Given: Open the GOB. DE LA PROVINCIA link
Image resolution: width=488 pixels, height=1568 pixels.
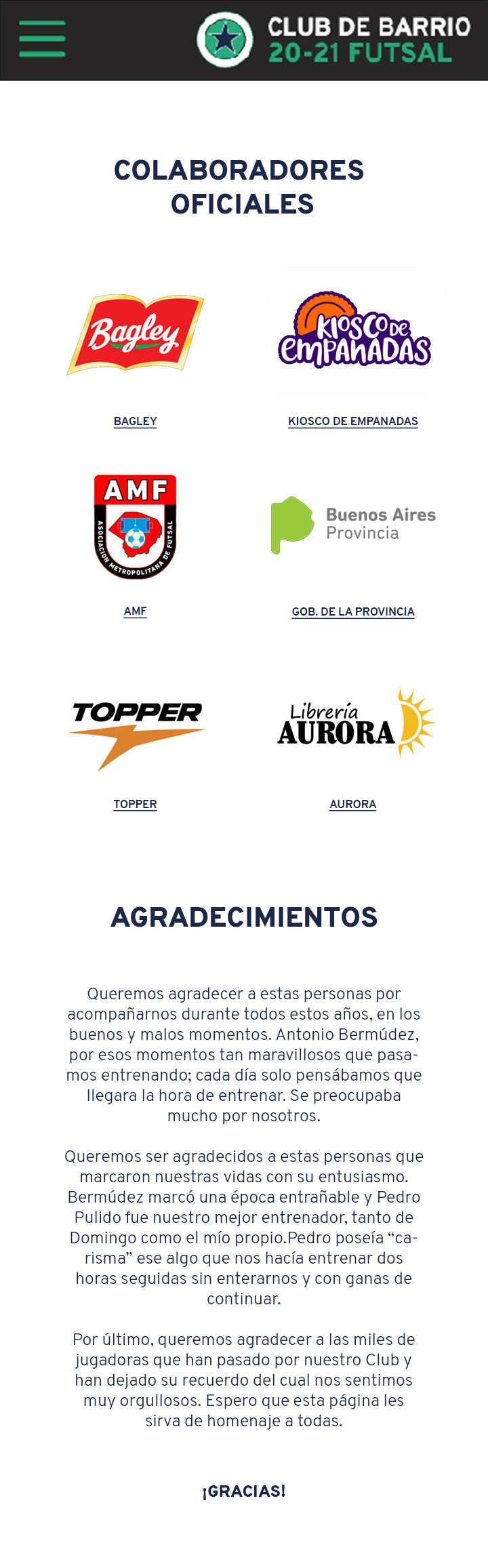Looking at the screenshot, I should click(x=353, y=611).
